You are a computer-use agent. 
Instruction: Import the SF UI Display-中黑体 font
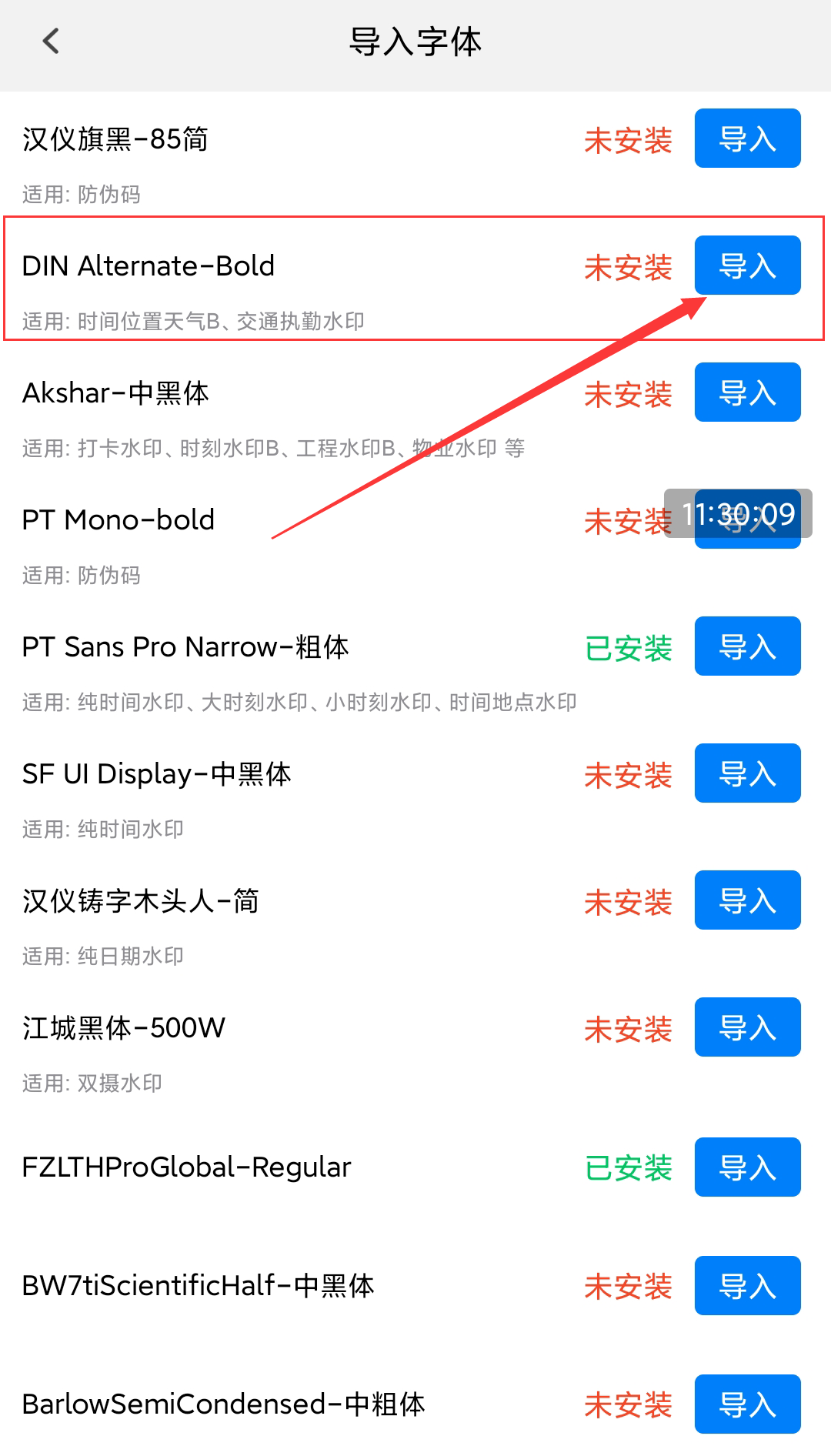tap(747, 774)
